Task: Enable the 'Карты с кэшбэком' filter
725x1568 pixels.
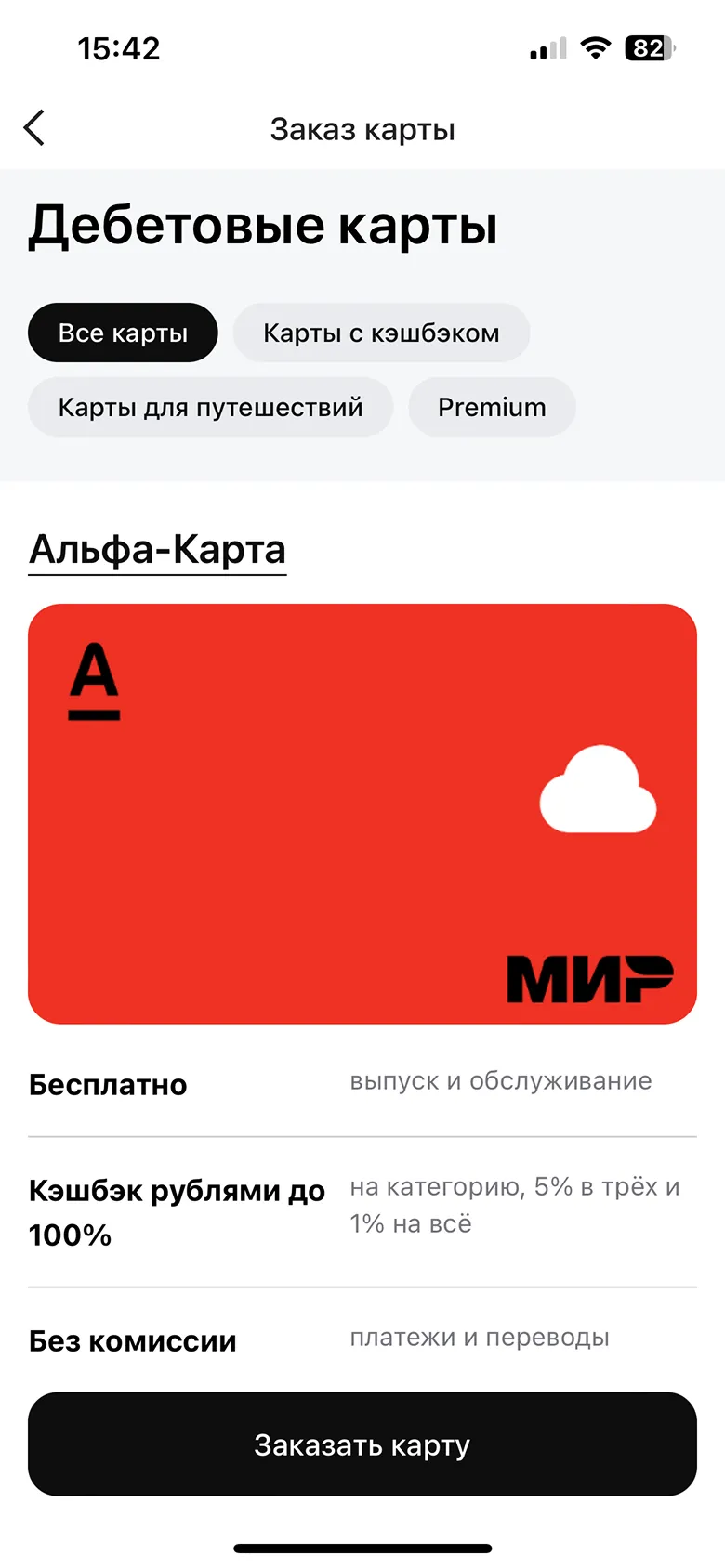Action: pyautogui.click(x=382, y=332)
